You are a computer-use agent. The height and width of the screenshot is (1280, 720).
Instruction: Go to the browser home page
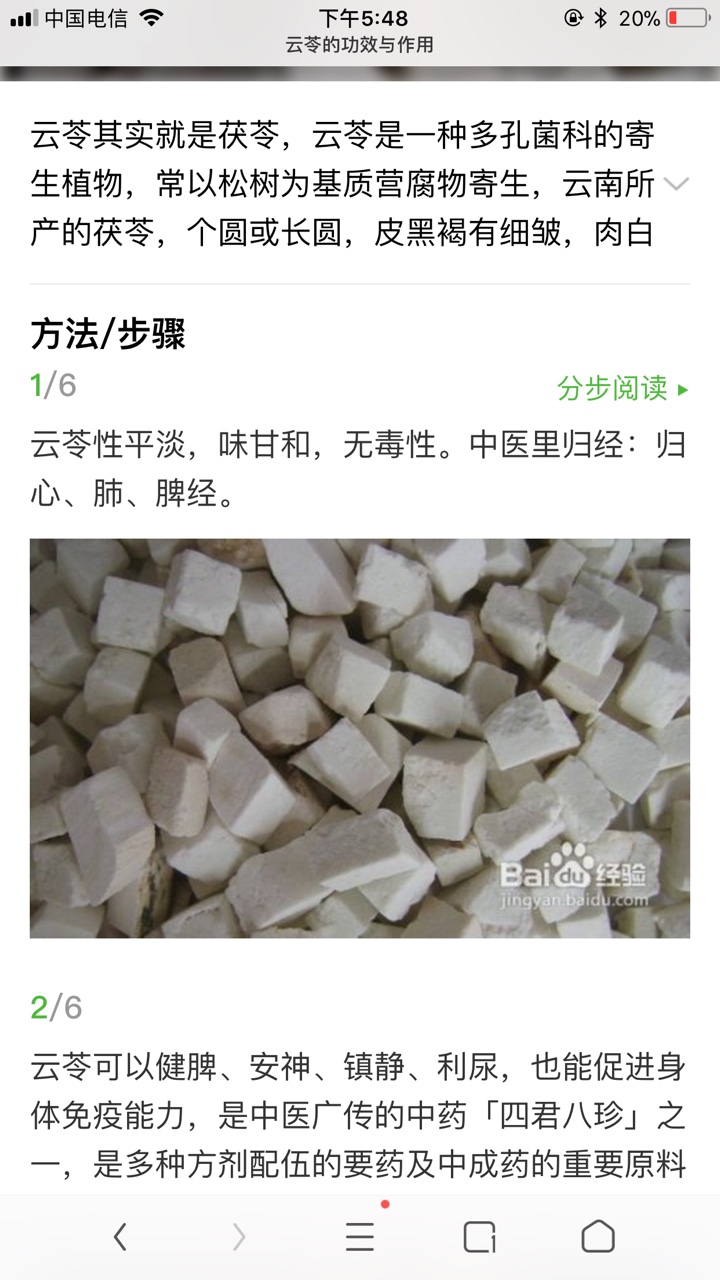pos(598,1237)
